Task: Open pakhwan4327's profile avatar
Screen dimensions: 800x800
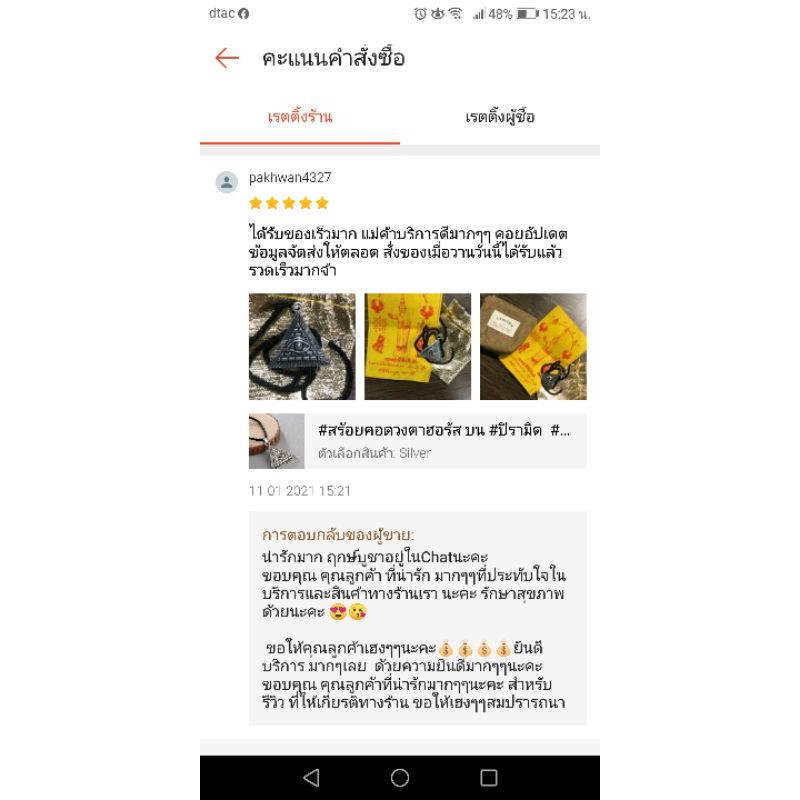Action: pyautogui.click(x=227, y=182)
